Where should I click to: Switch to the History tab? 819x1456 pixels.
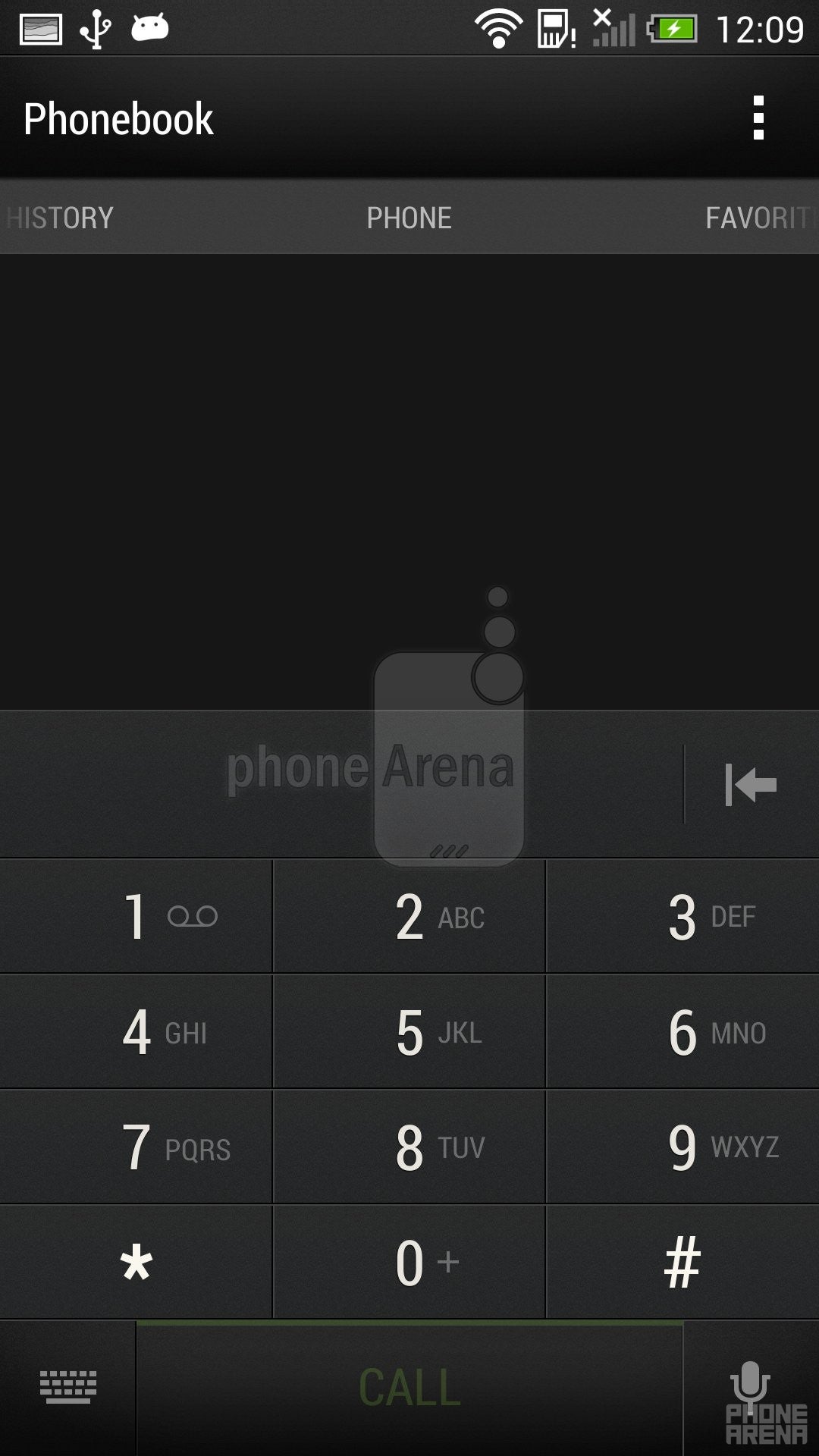pos(59,218)
